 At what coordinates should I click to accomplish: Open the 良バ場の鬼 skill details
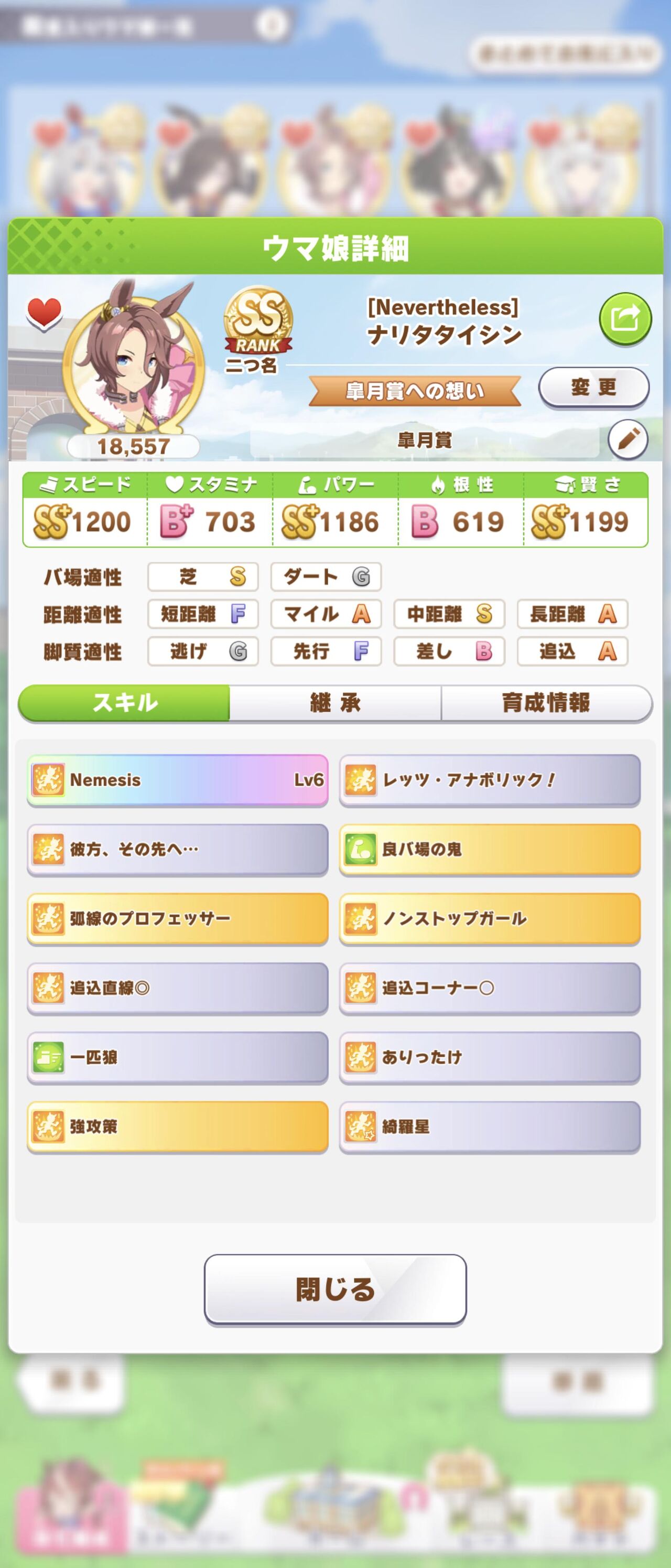click(489, 849)
